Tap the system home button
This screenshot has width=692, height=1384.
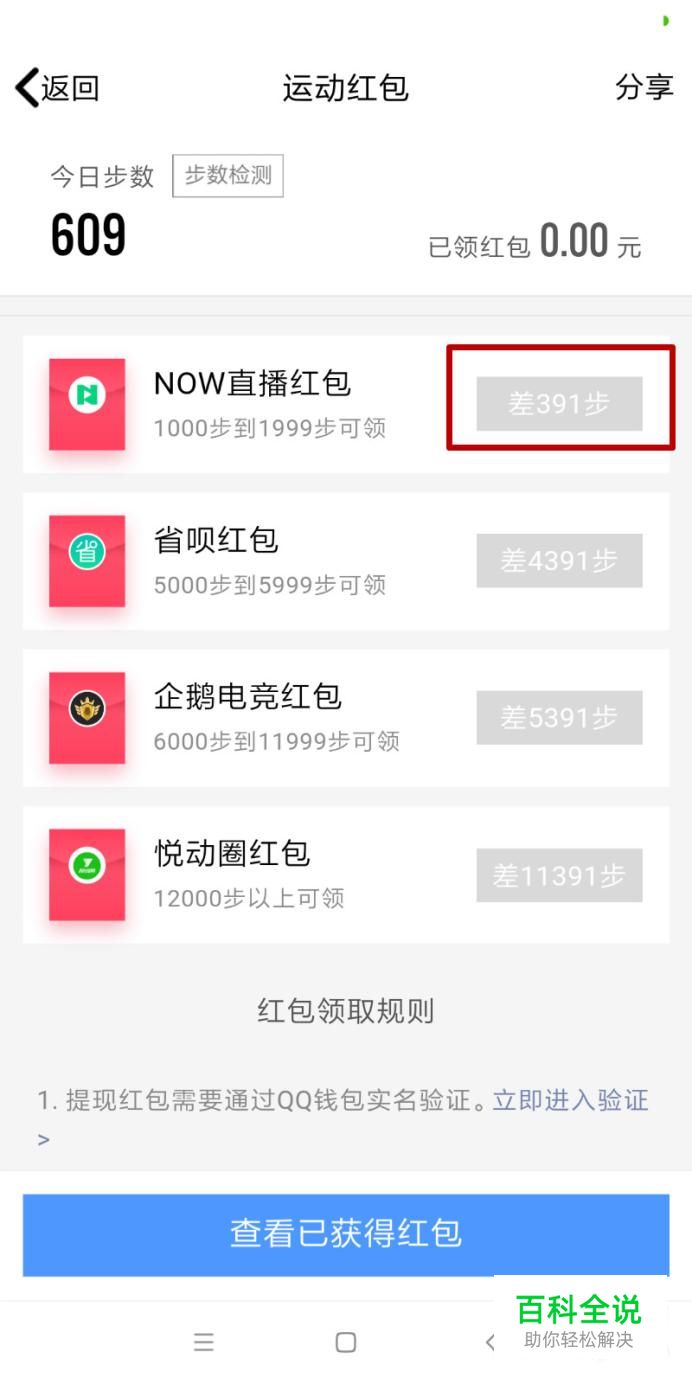point(346,1342)
